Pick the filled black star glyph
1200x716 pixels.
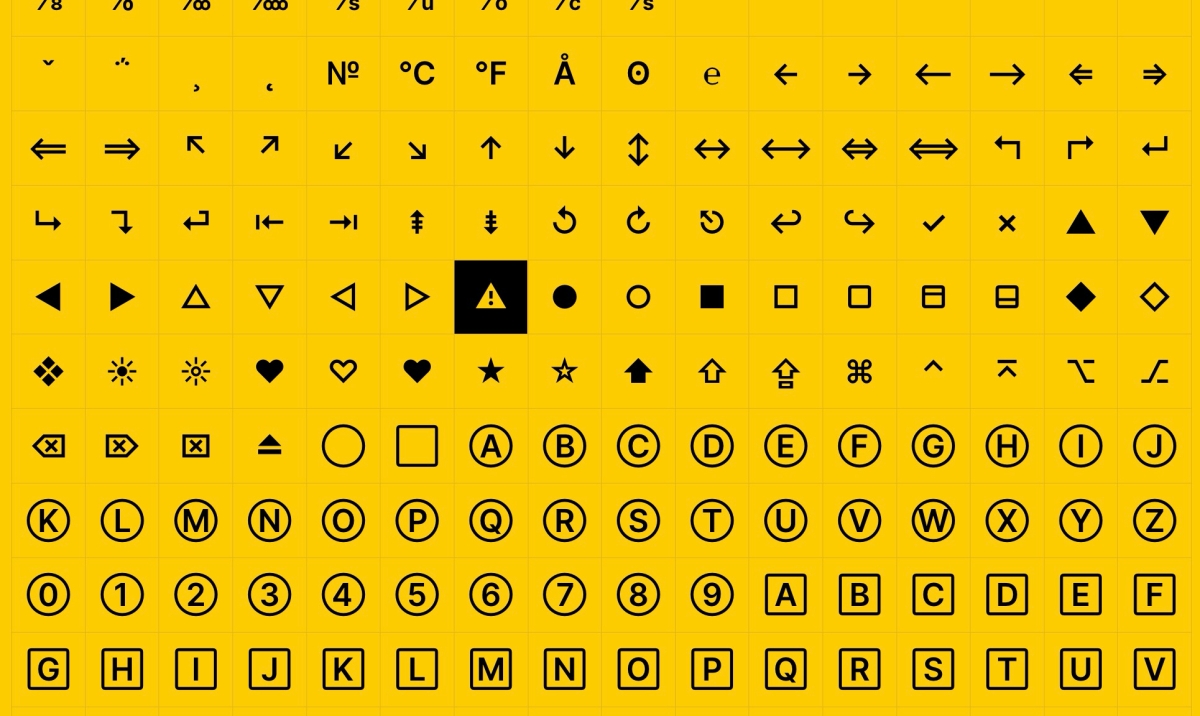(x=490, y=372)
